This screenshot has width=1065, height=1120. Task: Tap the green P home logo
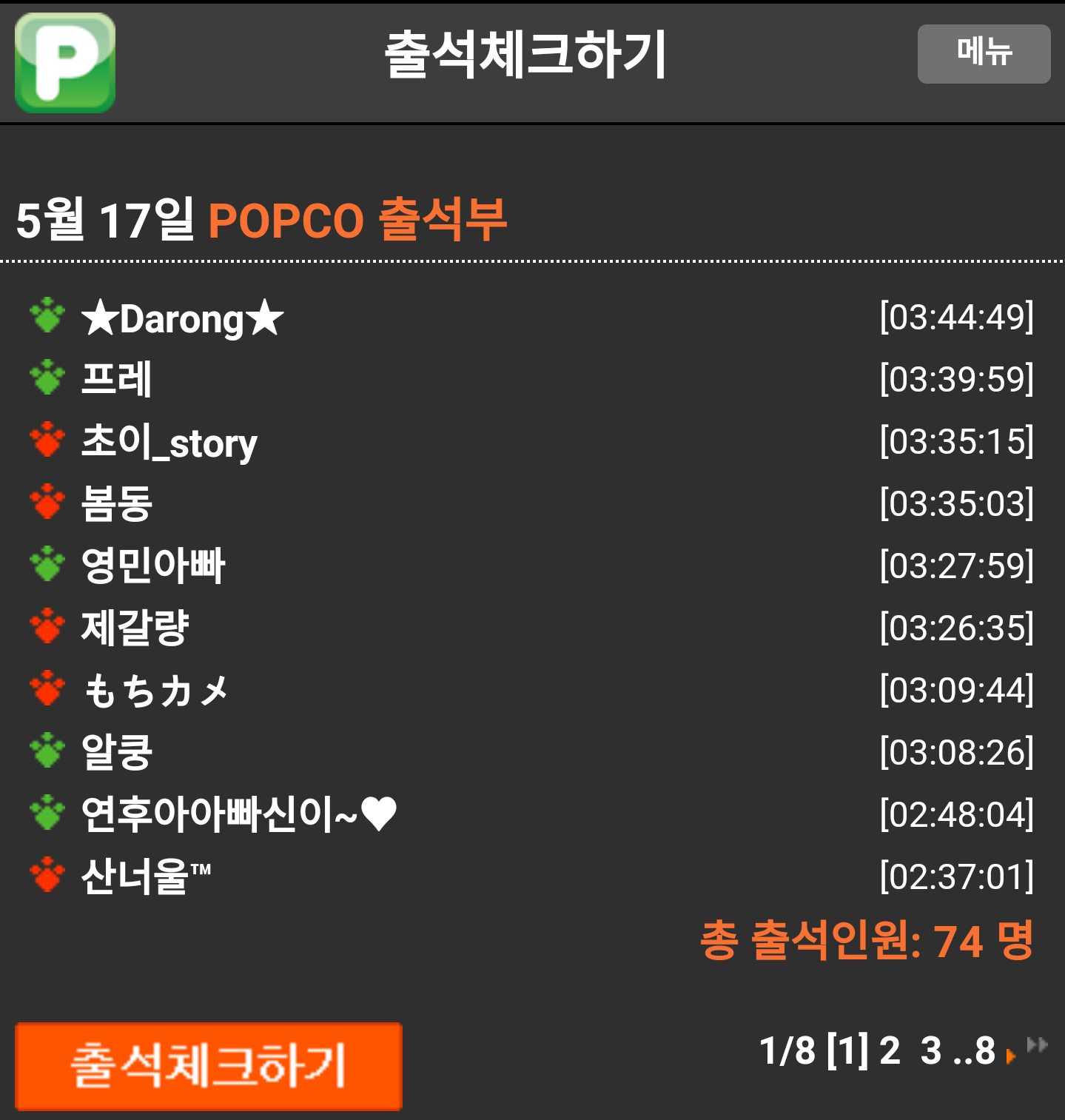(x=65, y=63)
